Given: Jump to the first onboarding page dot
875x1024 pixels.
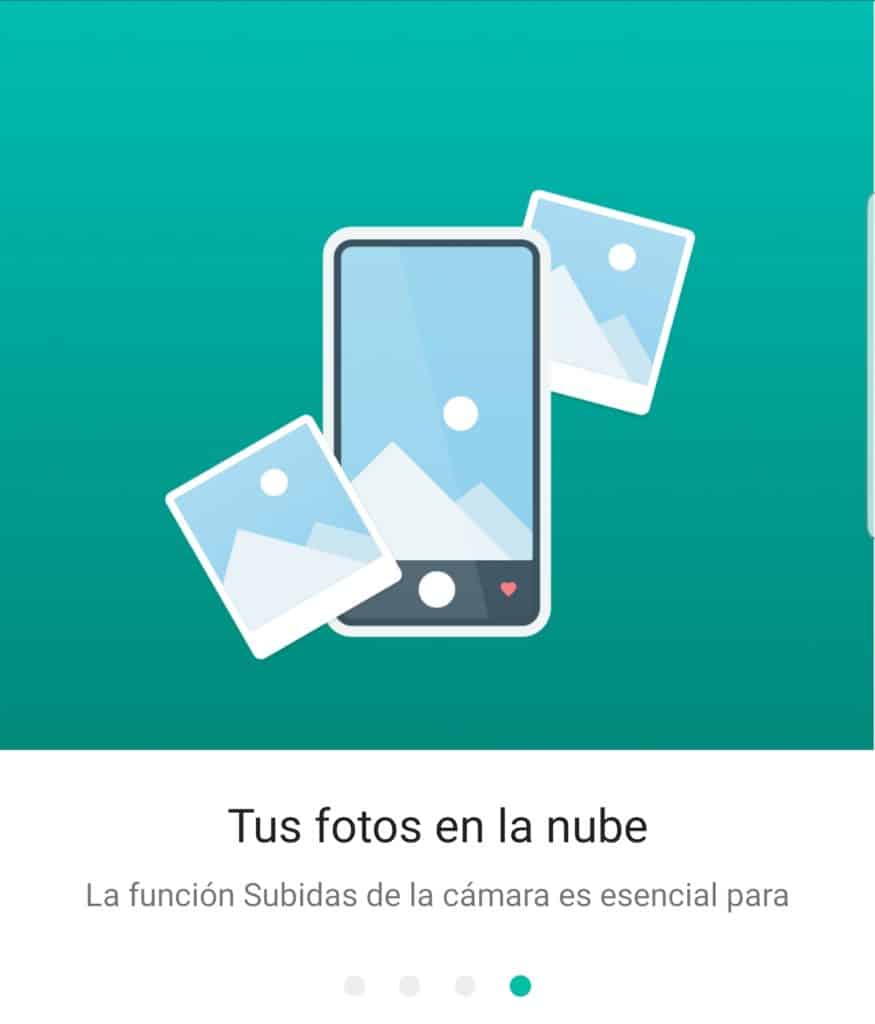Looking at the screenshot, I should click(x=354, y=986).
